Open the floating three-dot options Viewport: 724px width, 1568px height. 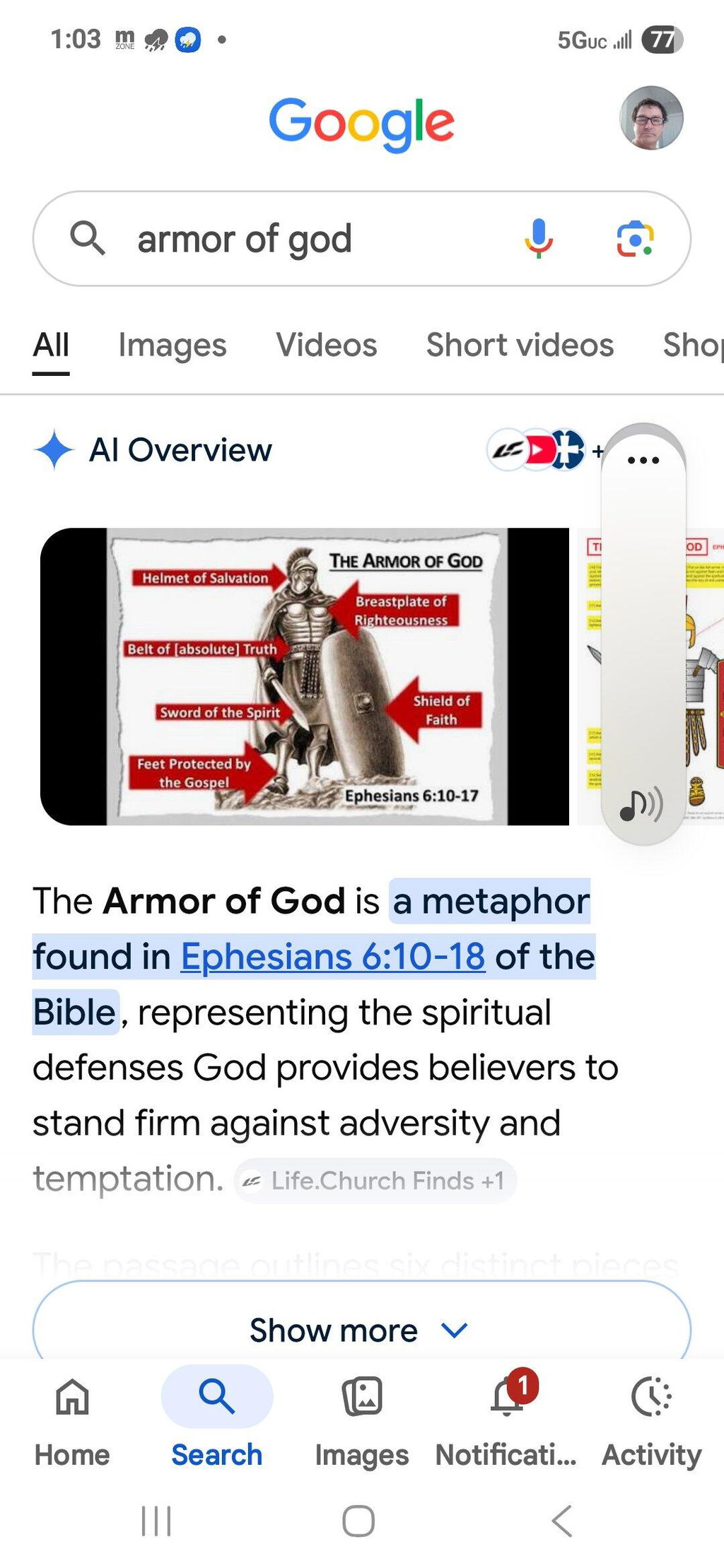[x=643, y=460]
